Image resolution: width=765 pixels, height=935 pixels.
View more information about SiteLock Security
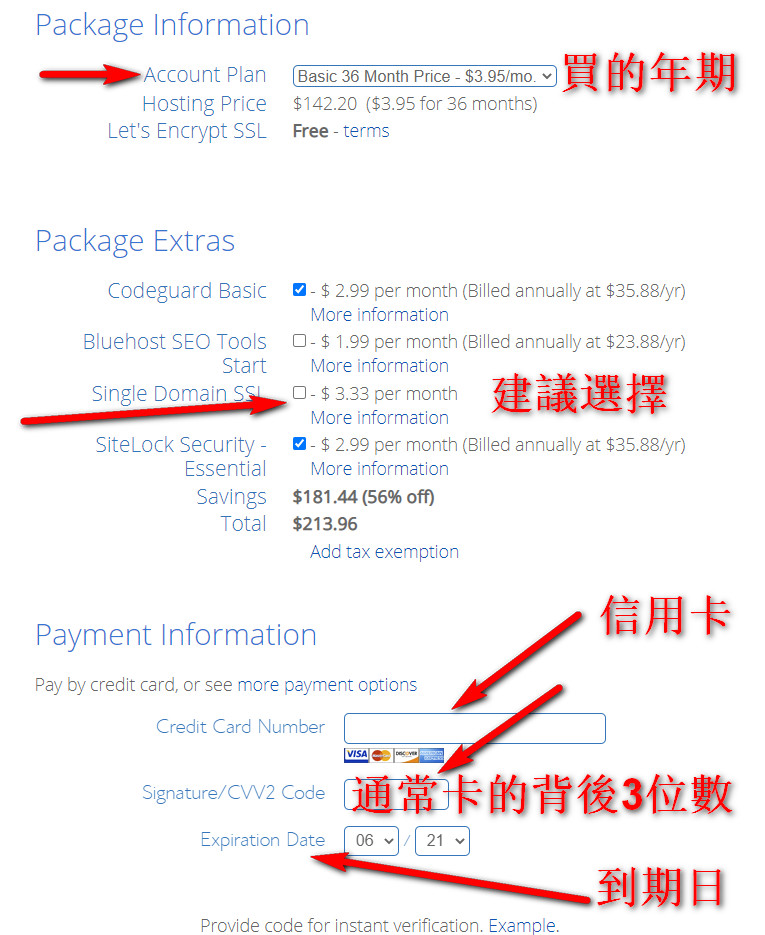[379, 469]
